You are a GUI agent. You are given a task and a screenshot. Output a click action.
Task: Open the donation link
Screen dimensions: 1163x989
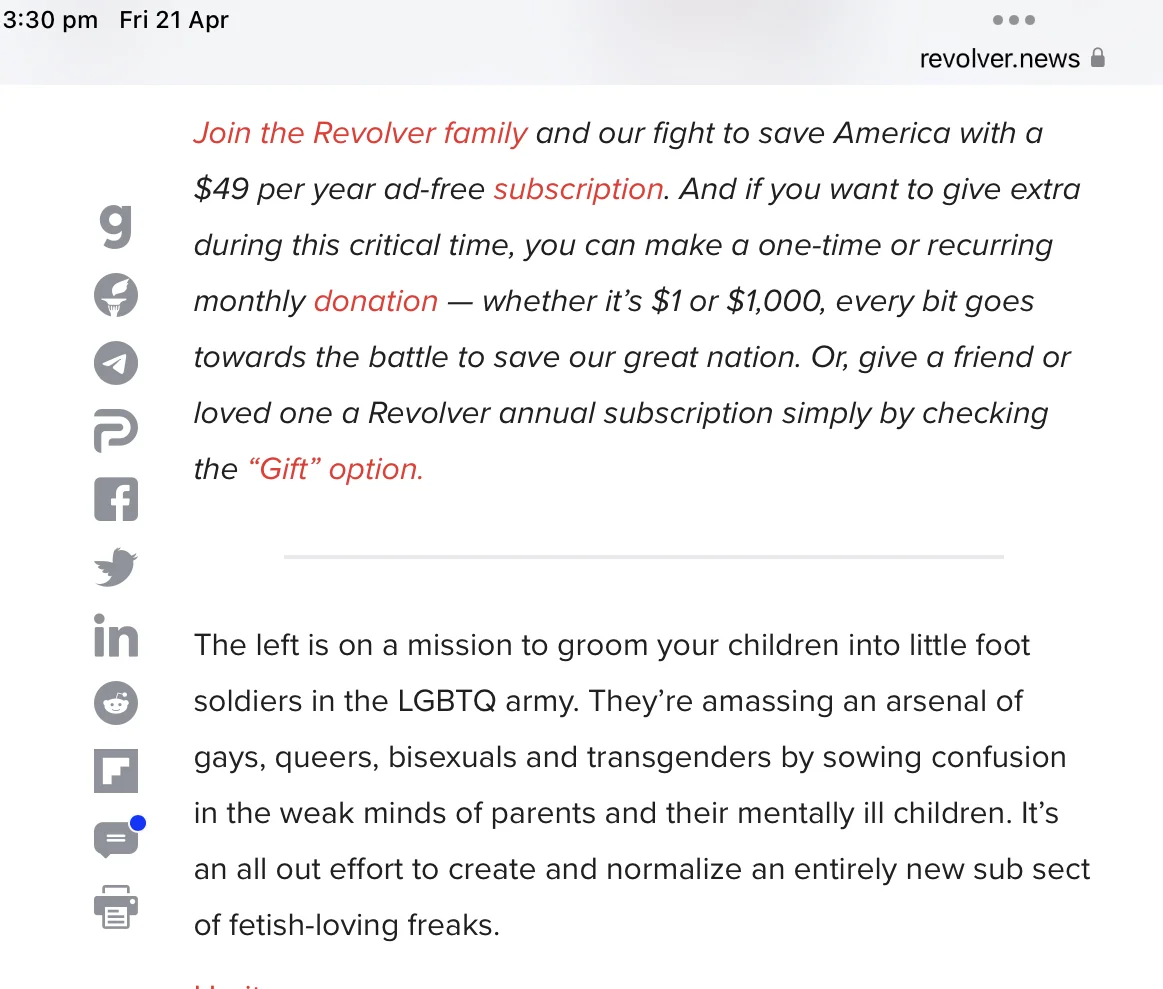[x=376, y=301]
